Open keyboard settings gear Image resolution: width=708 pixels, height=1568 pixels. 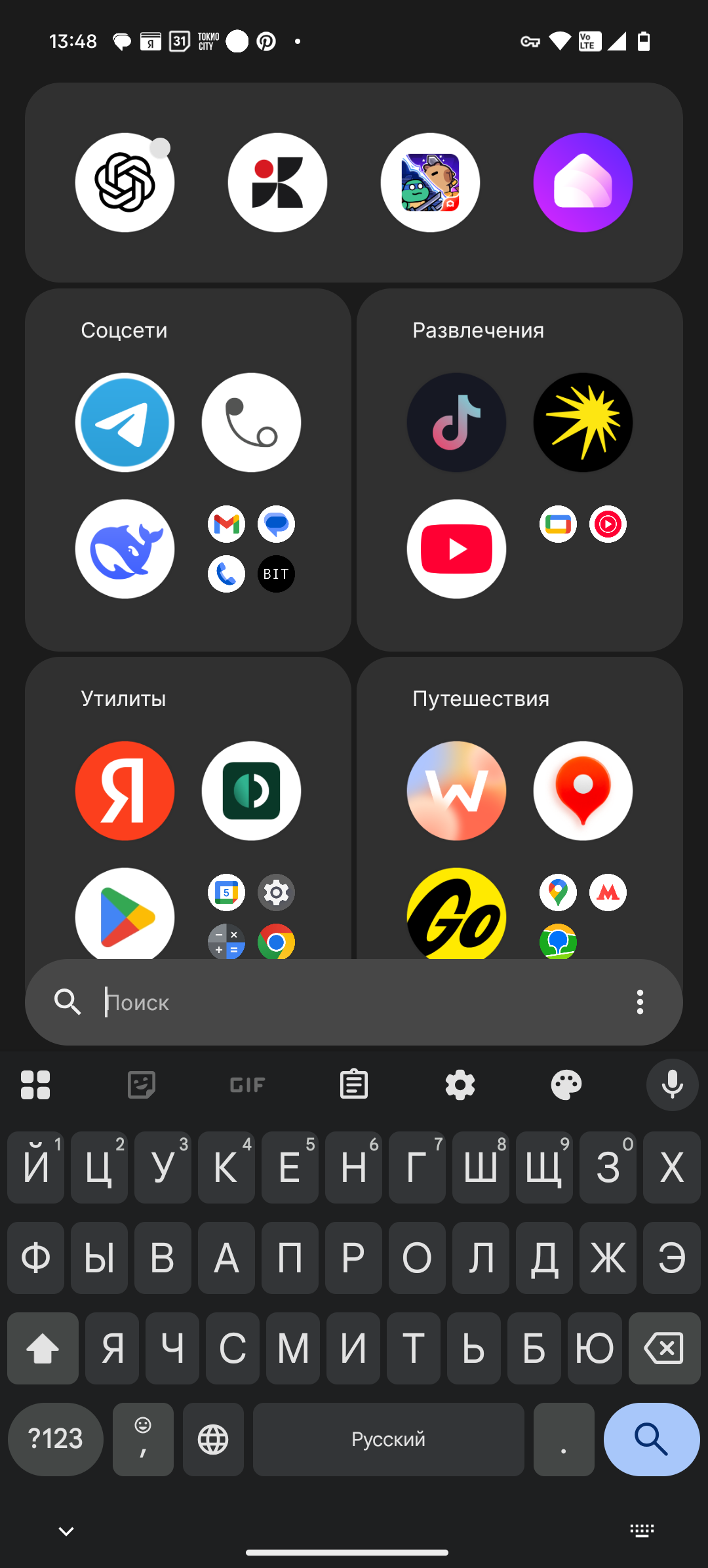(x=460, y=1085)
